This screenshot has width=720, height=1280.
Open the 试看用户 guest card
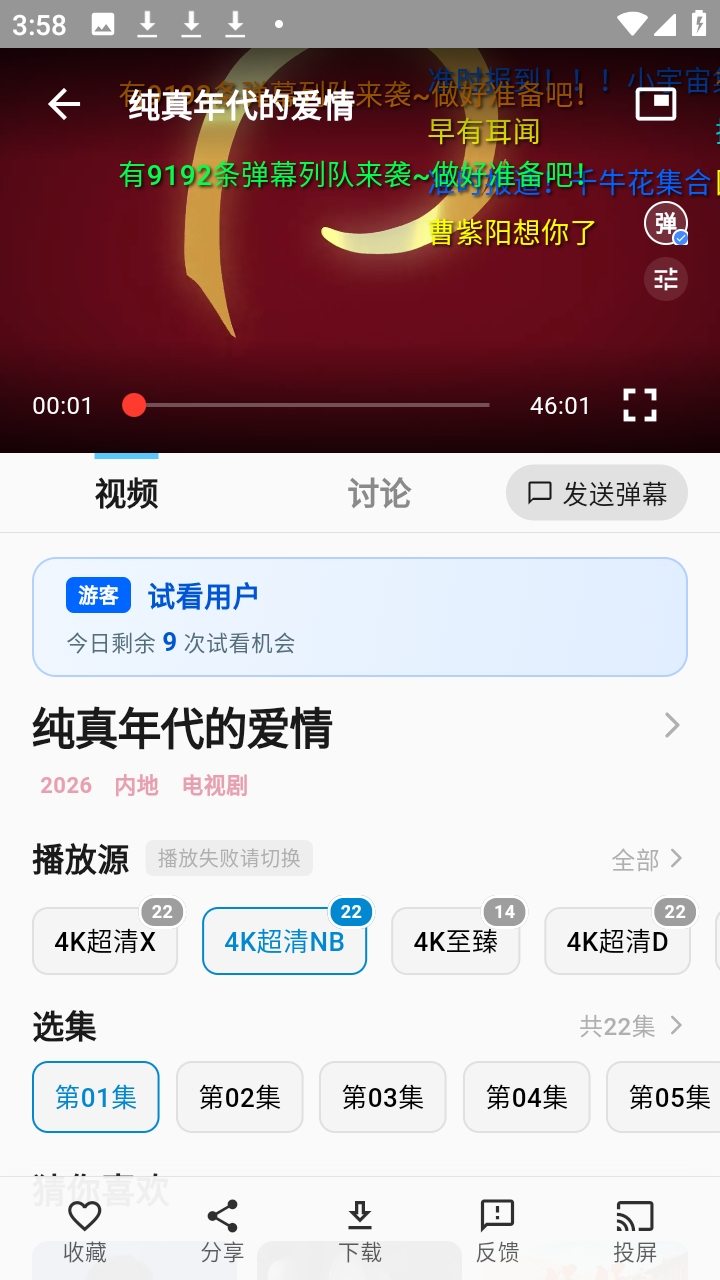tap(360, 616)
